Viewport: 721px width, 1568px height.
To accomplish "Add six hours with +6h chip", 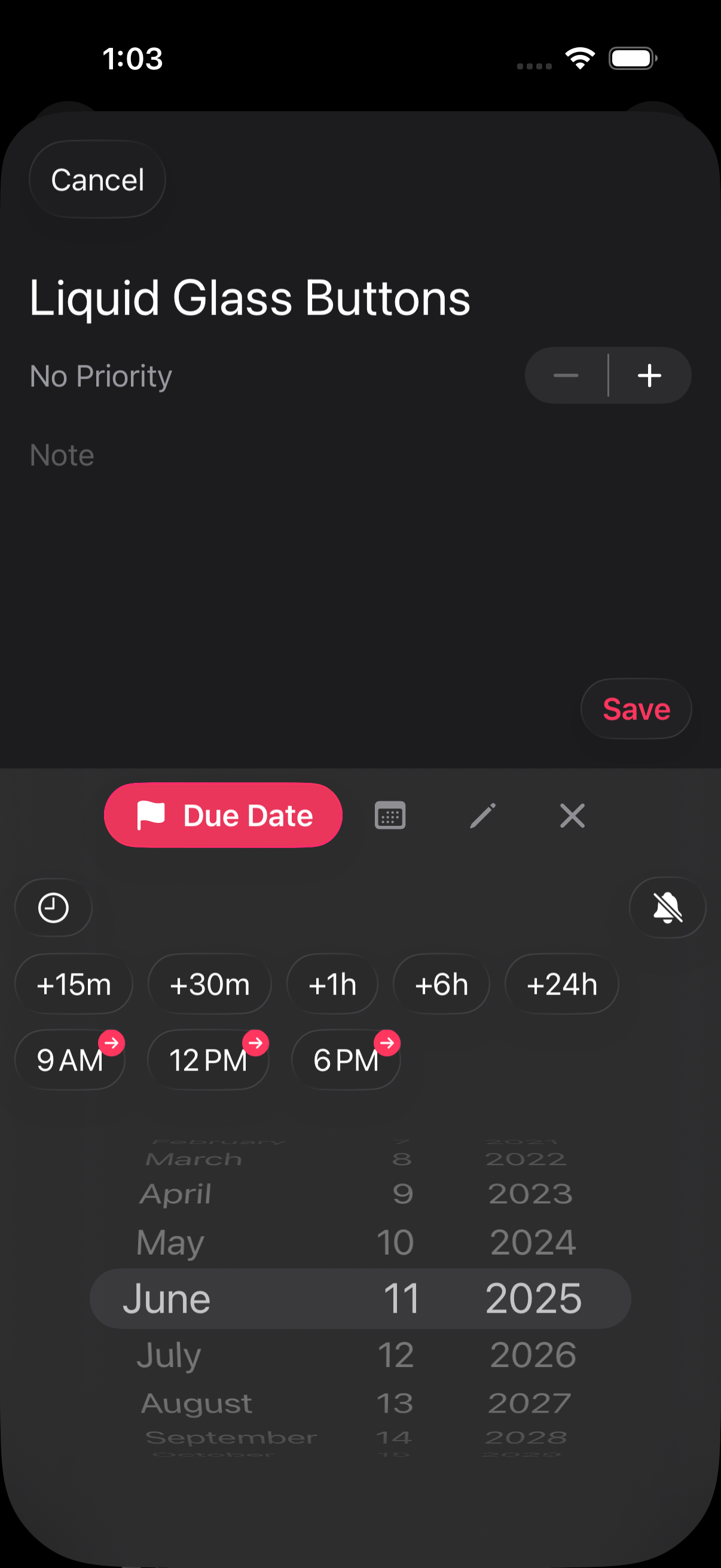I will [442, 984].
